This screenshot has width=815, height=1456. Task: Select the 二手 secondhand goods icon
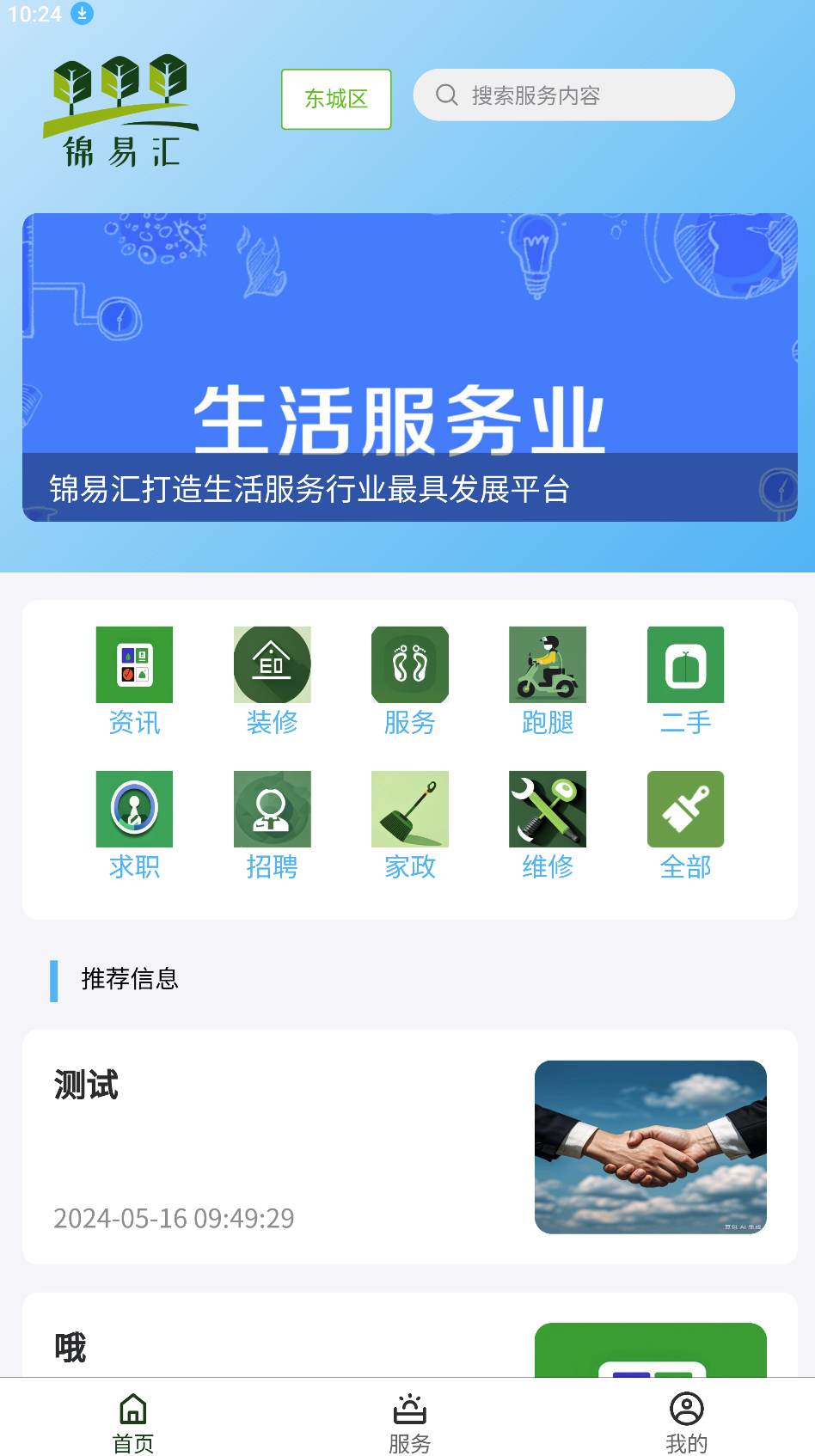click(685, 664)
